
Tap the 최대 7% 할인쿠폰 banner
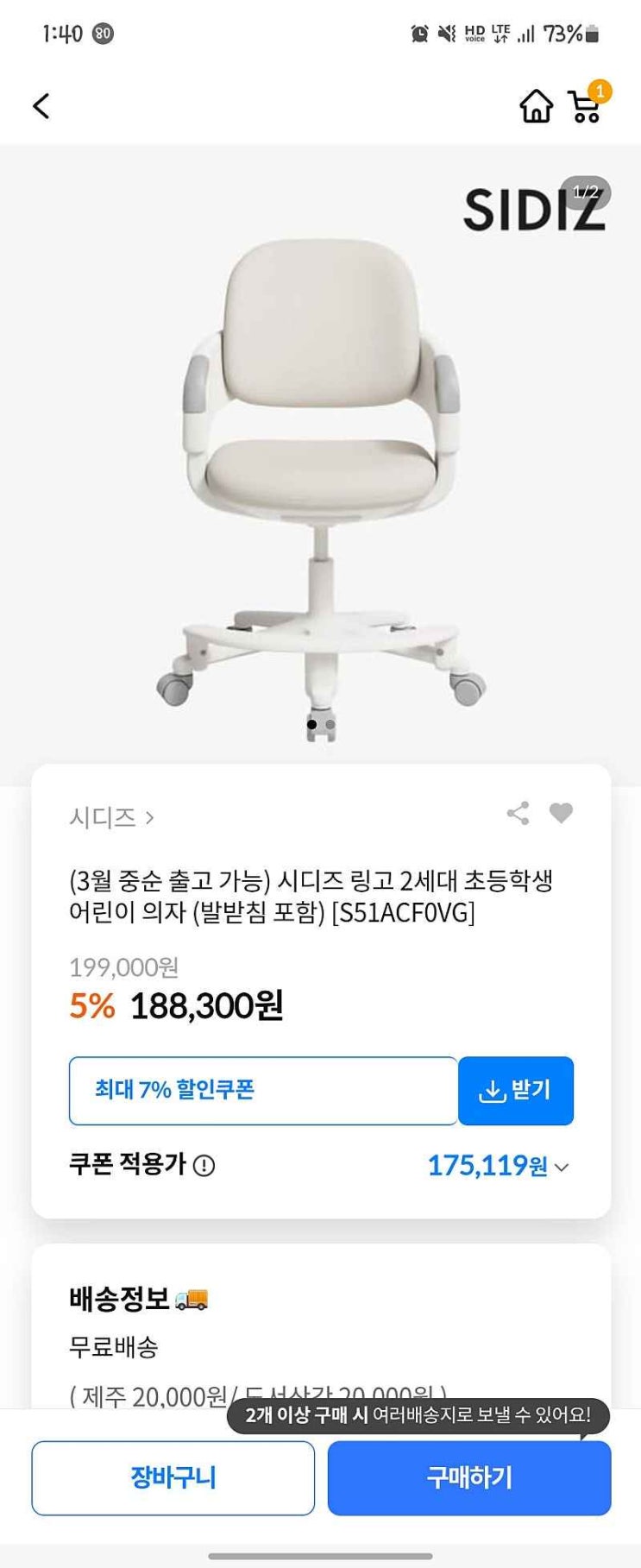click(262, 1090)
